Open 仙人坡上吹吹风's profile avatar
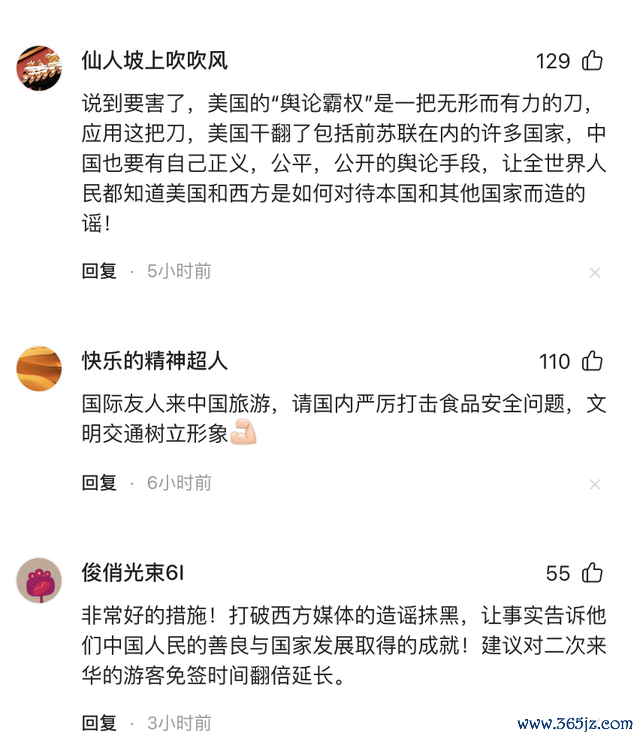 tap(39, 67)
